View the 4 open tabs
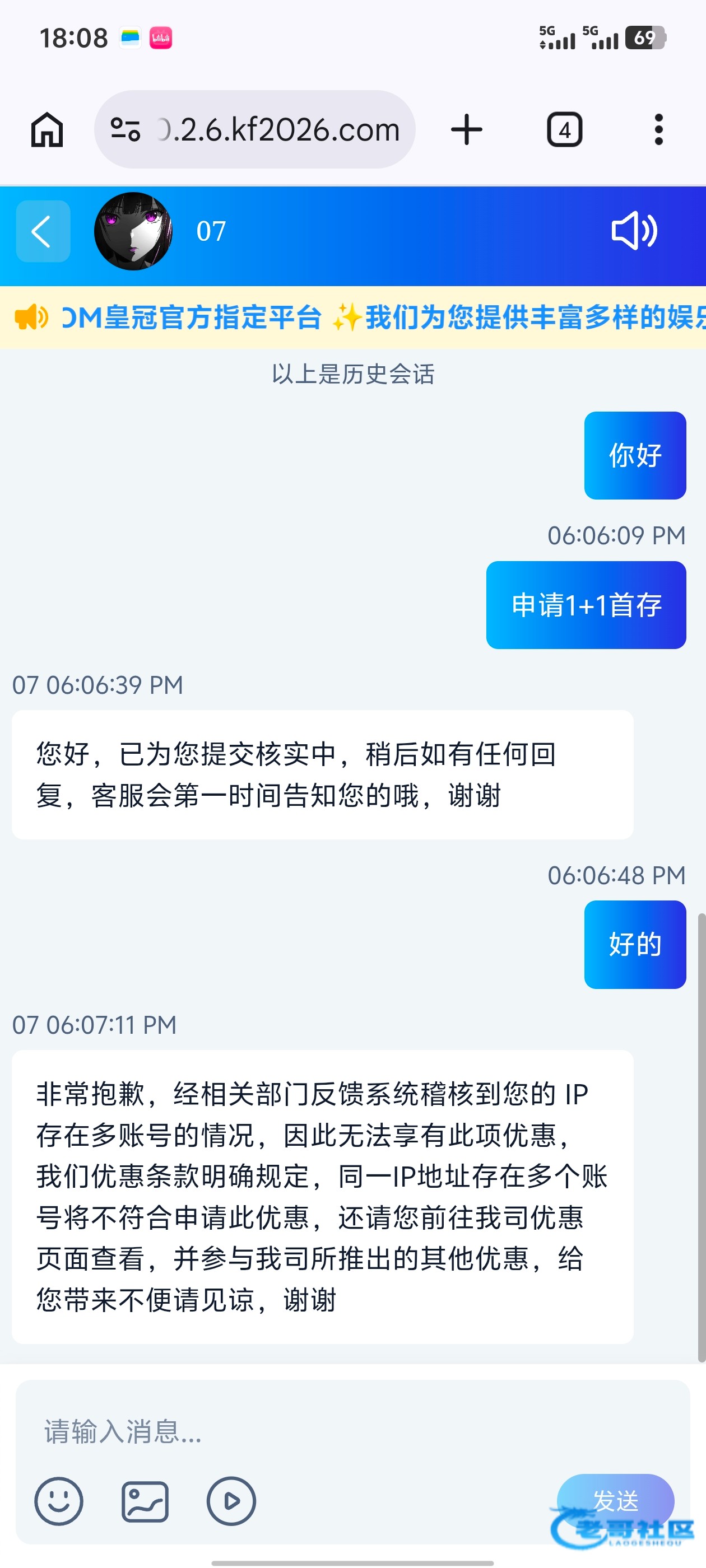 coord(565,130)
